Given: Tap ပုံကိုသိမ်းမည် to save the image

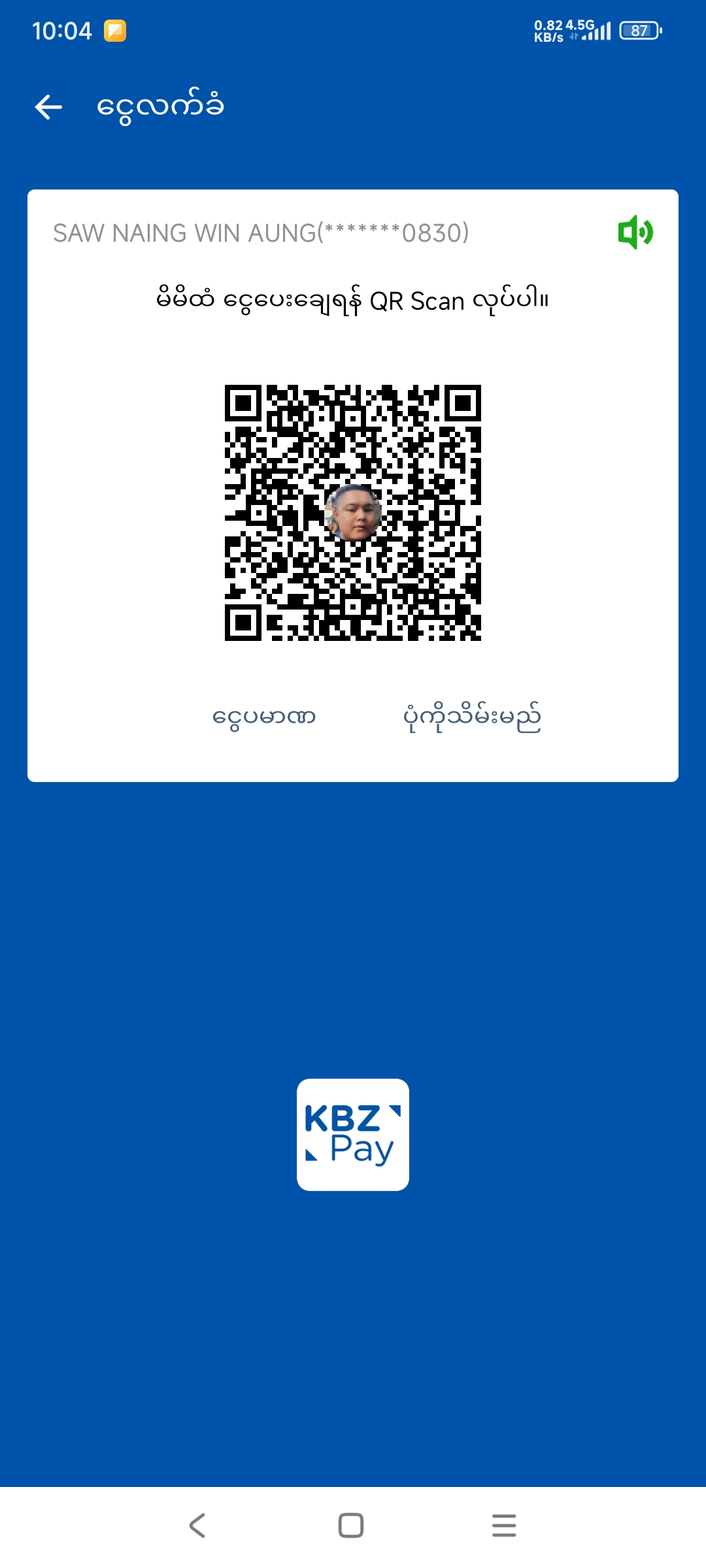Looking at the screenshot, I should (472, 717).
